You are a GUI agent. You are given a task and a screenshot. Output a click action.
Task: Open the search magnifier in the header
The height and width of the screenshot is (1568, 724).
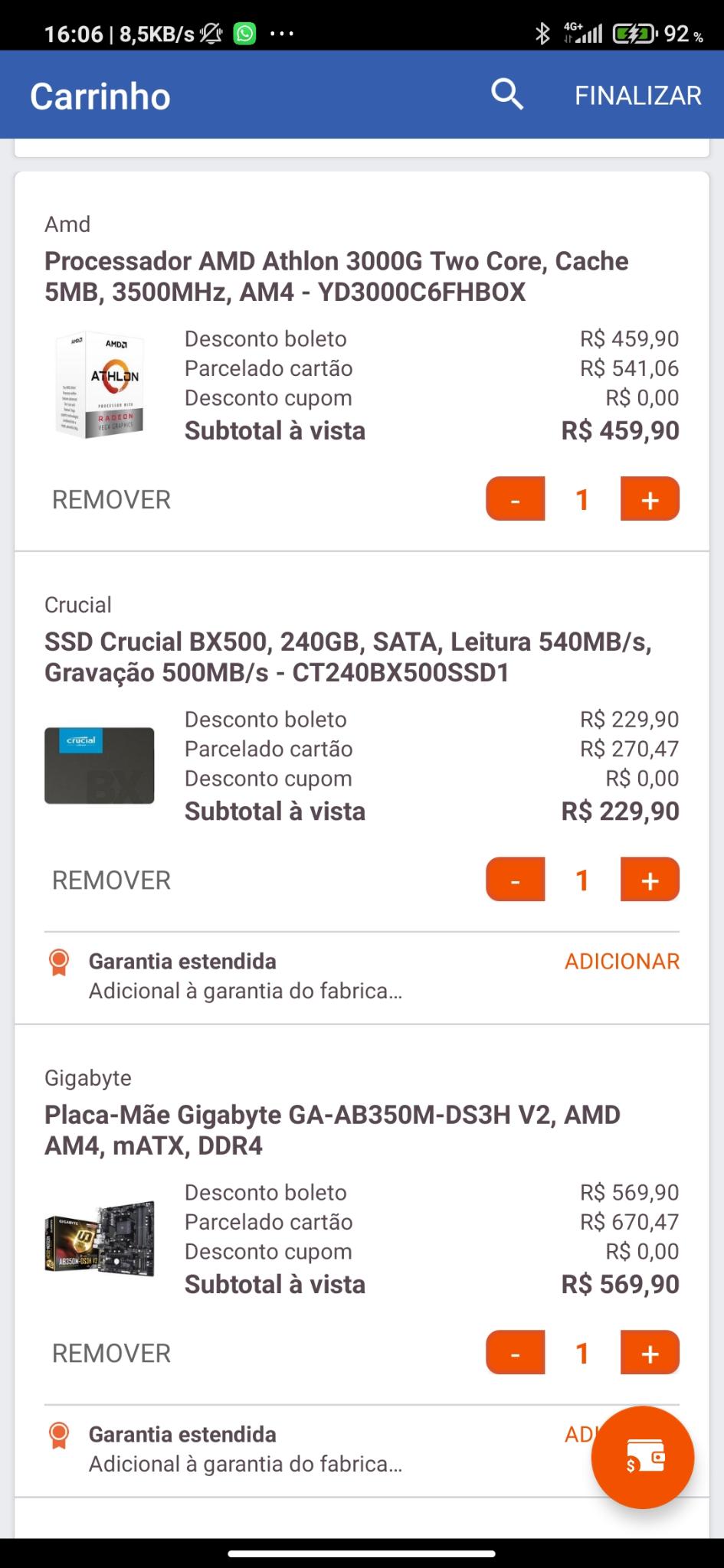(507, 95)
